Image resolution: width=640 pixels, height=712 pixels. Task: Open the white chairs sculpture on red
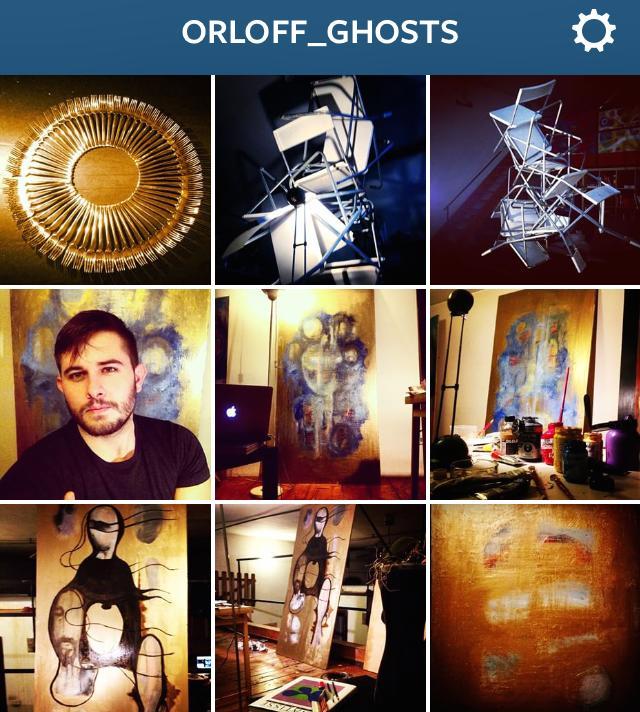[535, 180]
